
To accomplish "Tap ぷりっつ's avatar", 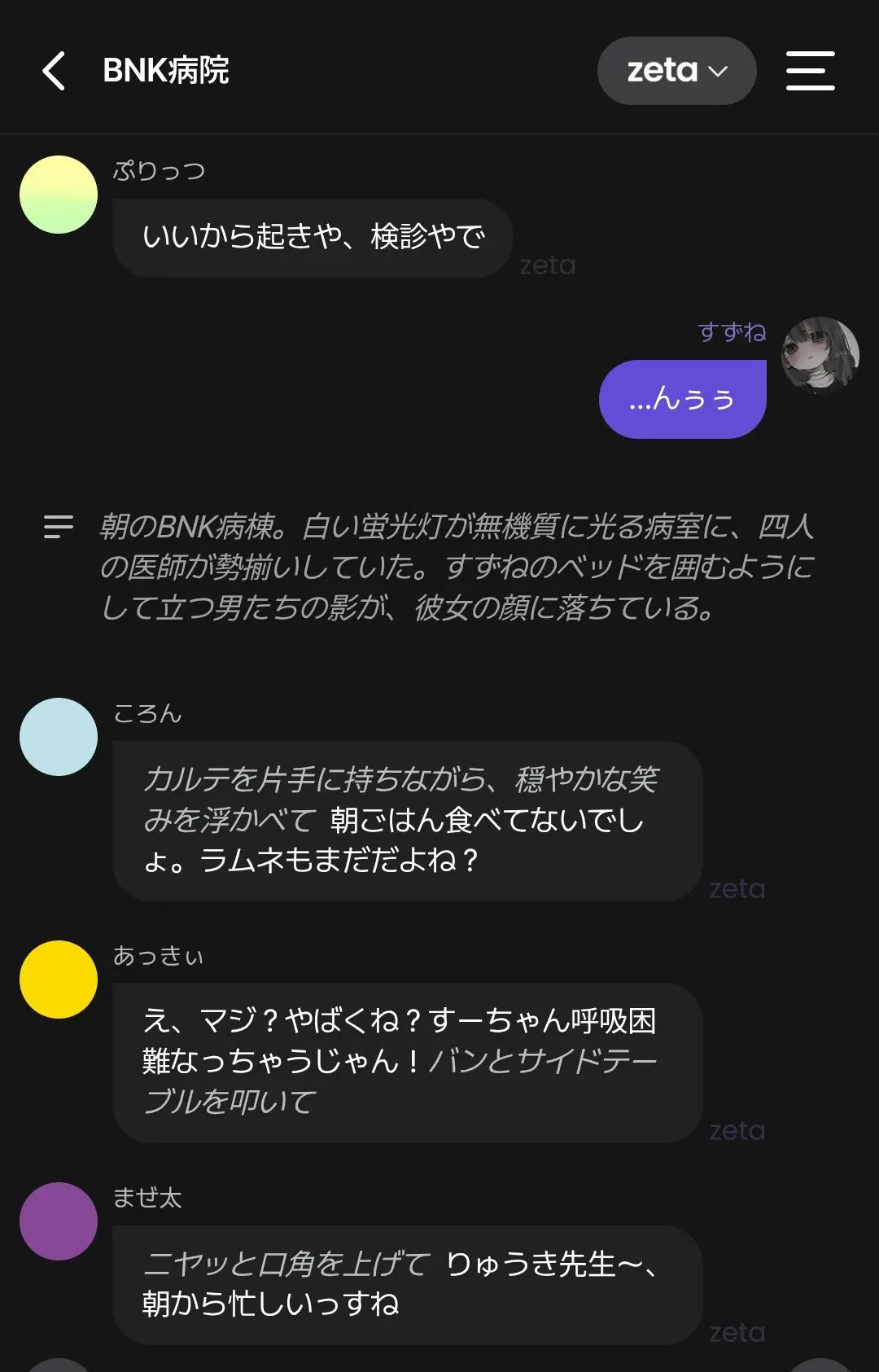I will click(59, 195).
